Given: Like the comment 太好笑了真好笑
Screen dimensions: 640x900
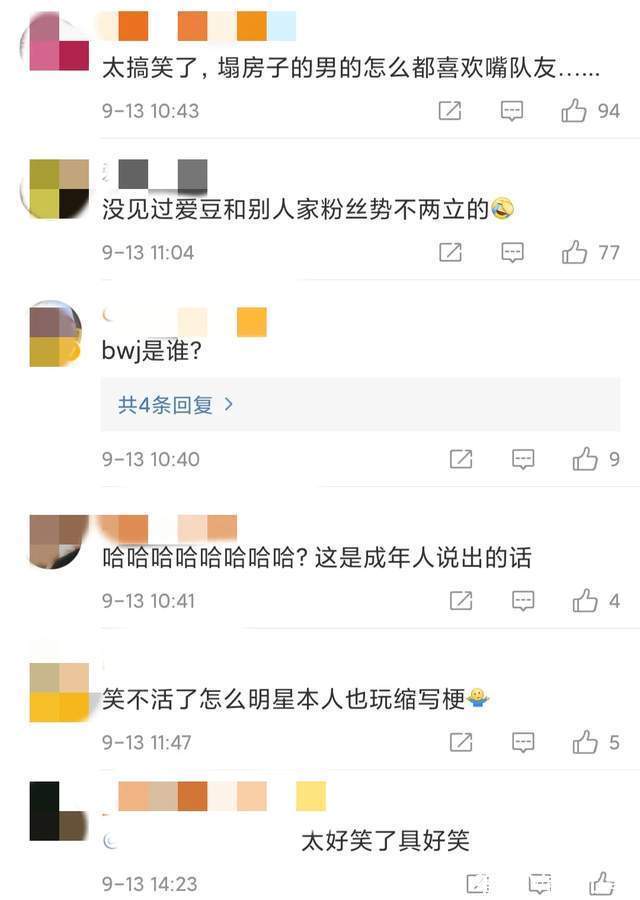Looking at the screenshot, I should 601,884.
